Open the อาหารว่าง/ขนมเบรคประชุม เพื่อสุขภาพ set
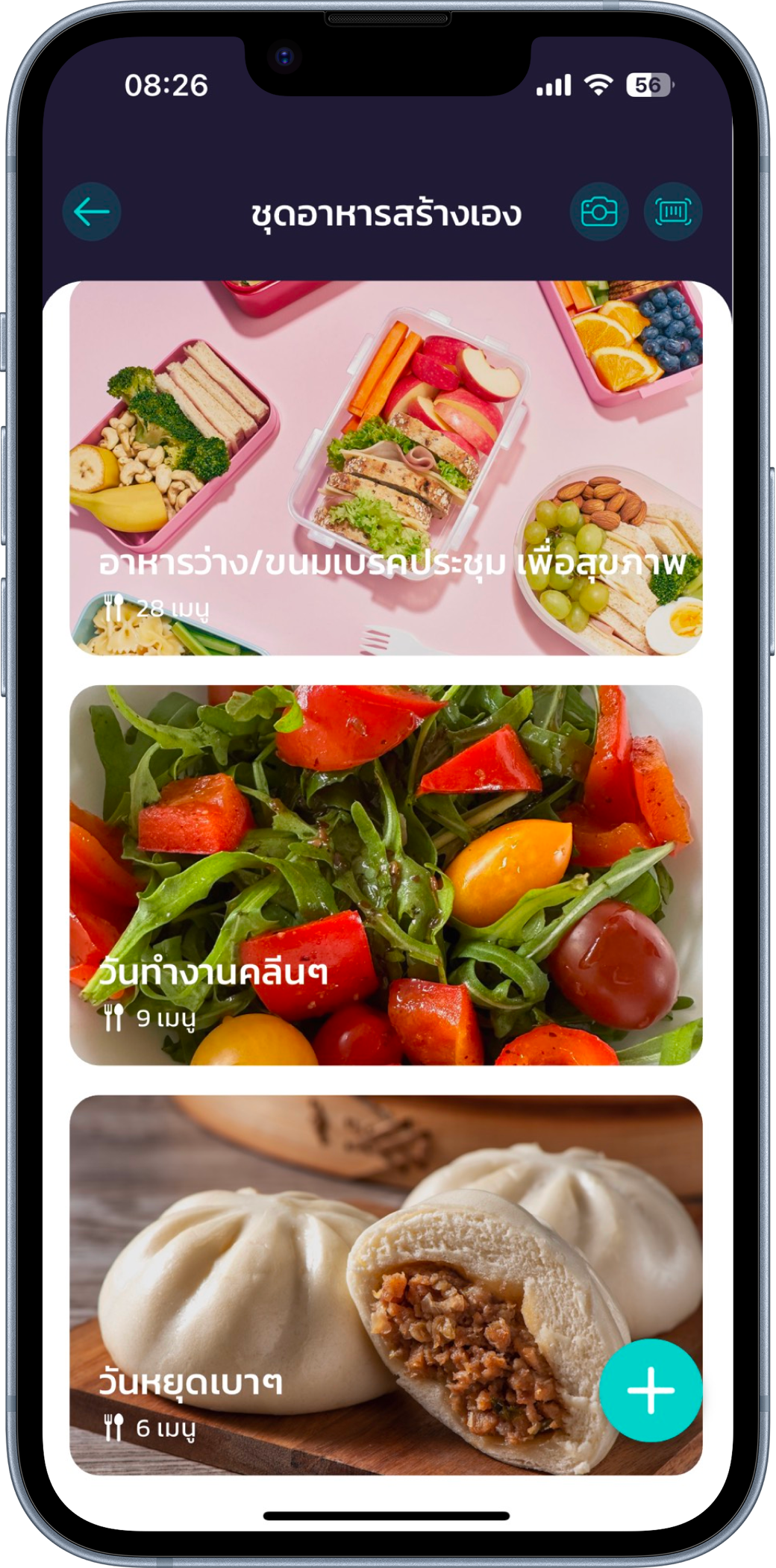776x1568 pixels. (386, 470)
